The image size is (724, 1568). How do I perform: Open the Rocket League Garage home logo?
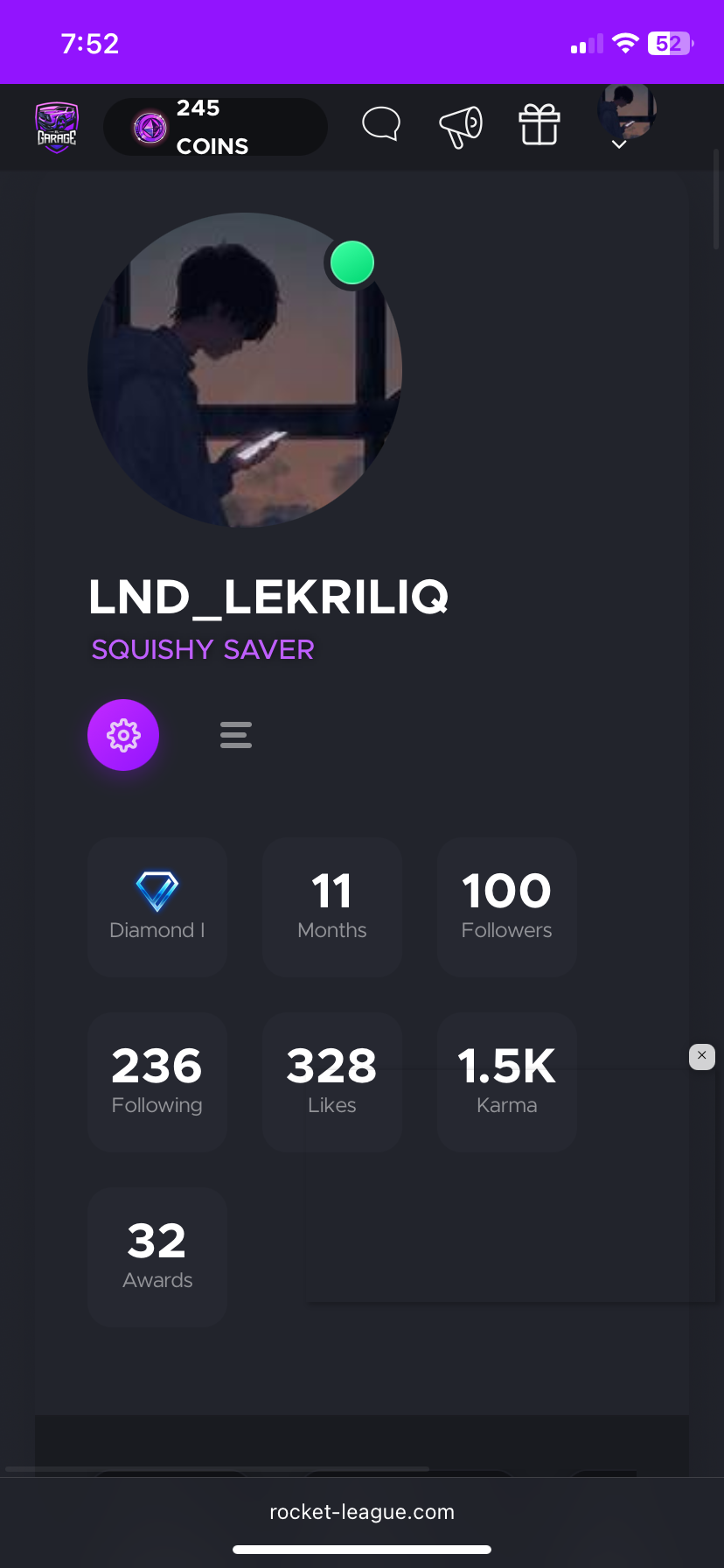(x=56, y=126)
